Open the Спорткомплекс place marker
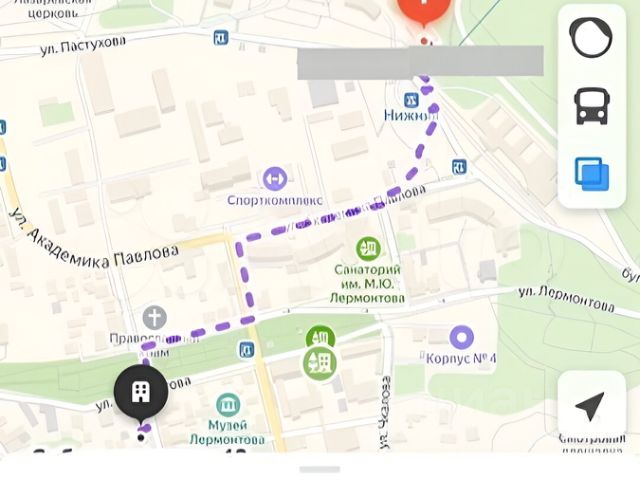Image resolution: width=640 pixels, height=480 pixels. pyautogui.click(x=273, y=179)
